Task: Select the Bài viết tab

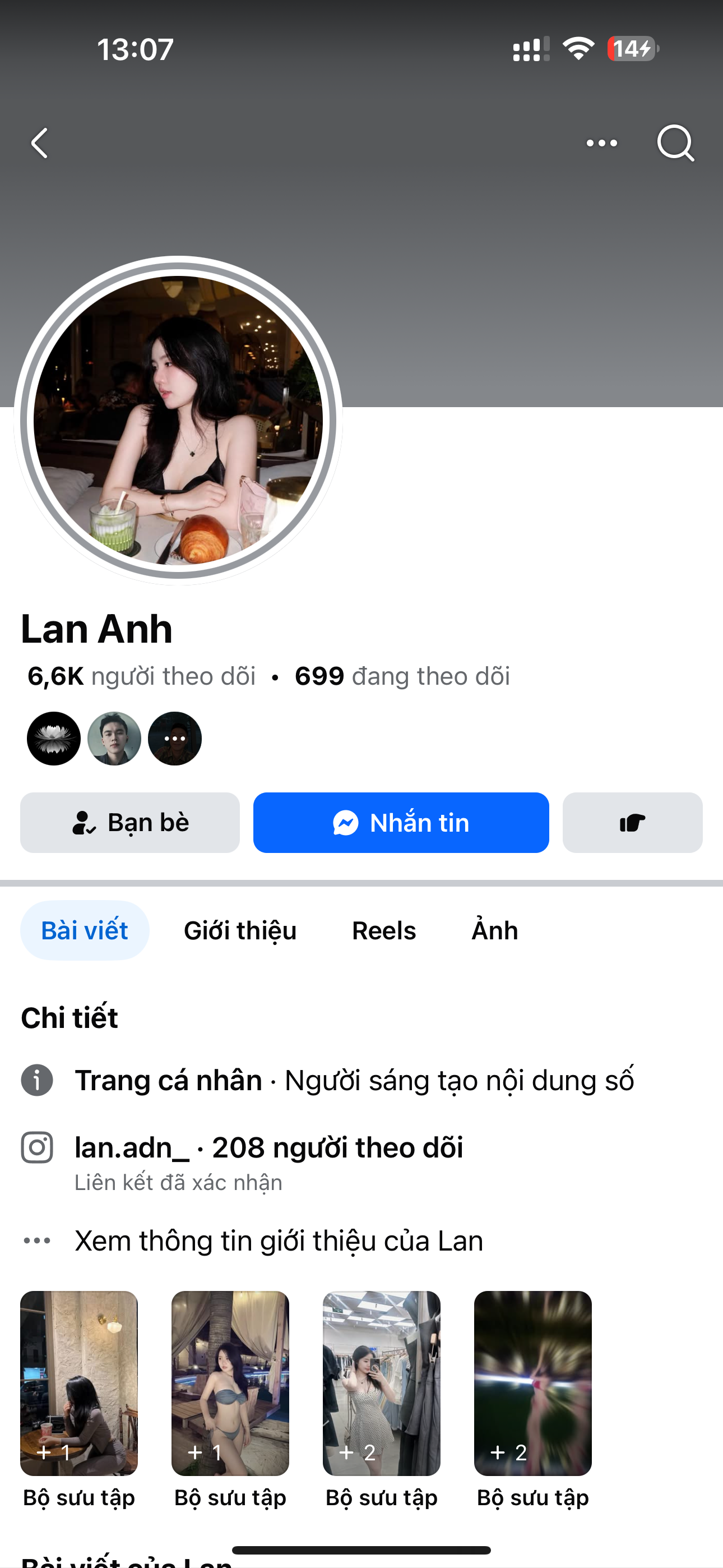Action: [85, 930]
